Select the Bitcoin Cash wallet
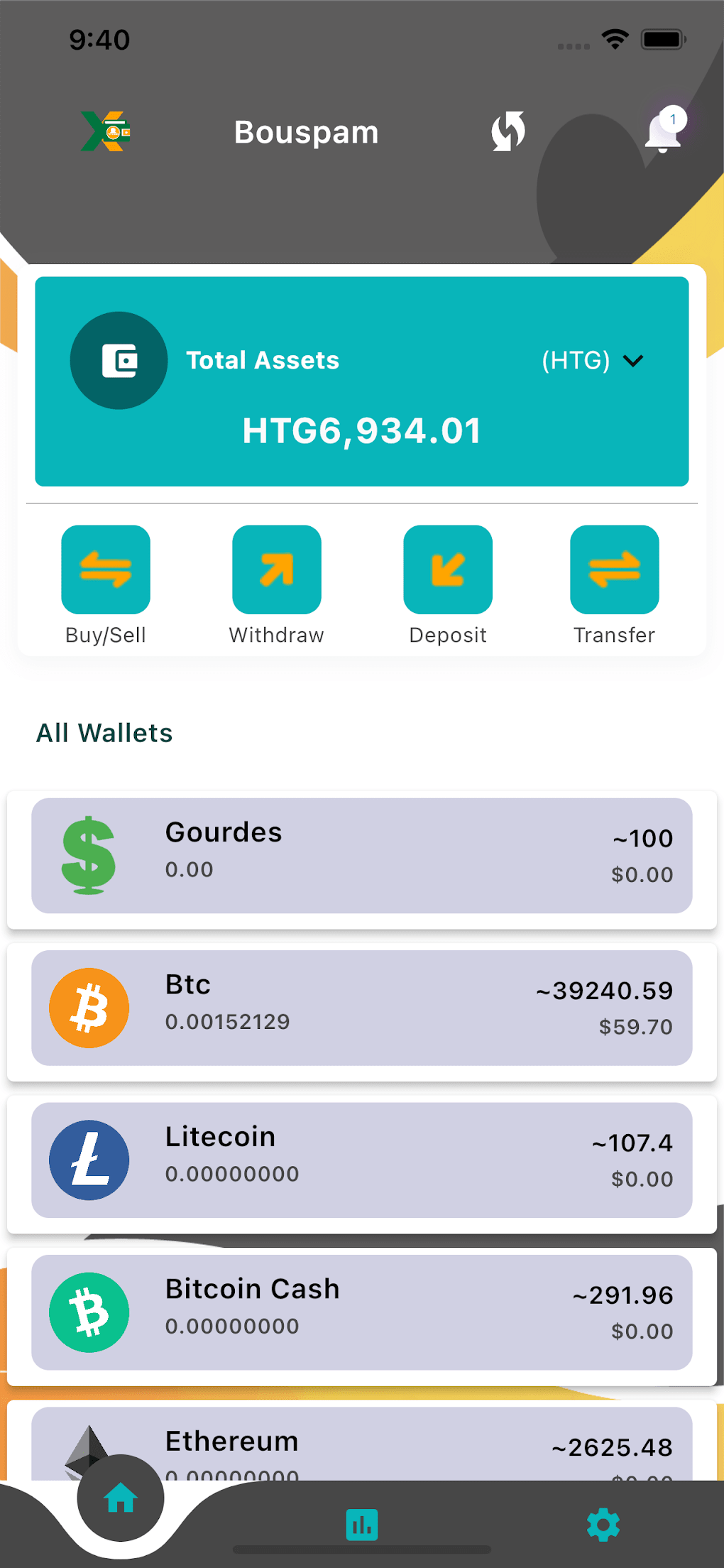The height and width of the screenshot is (1568, 724). coord(362,1312)
